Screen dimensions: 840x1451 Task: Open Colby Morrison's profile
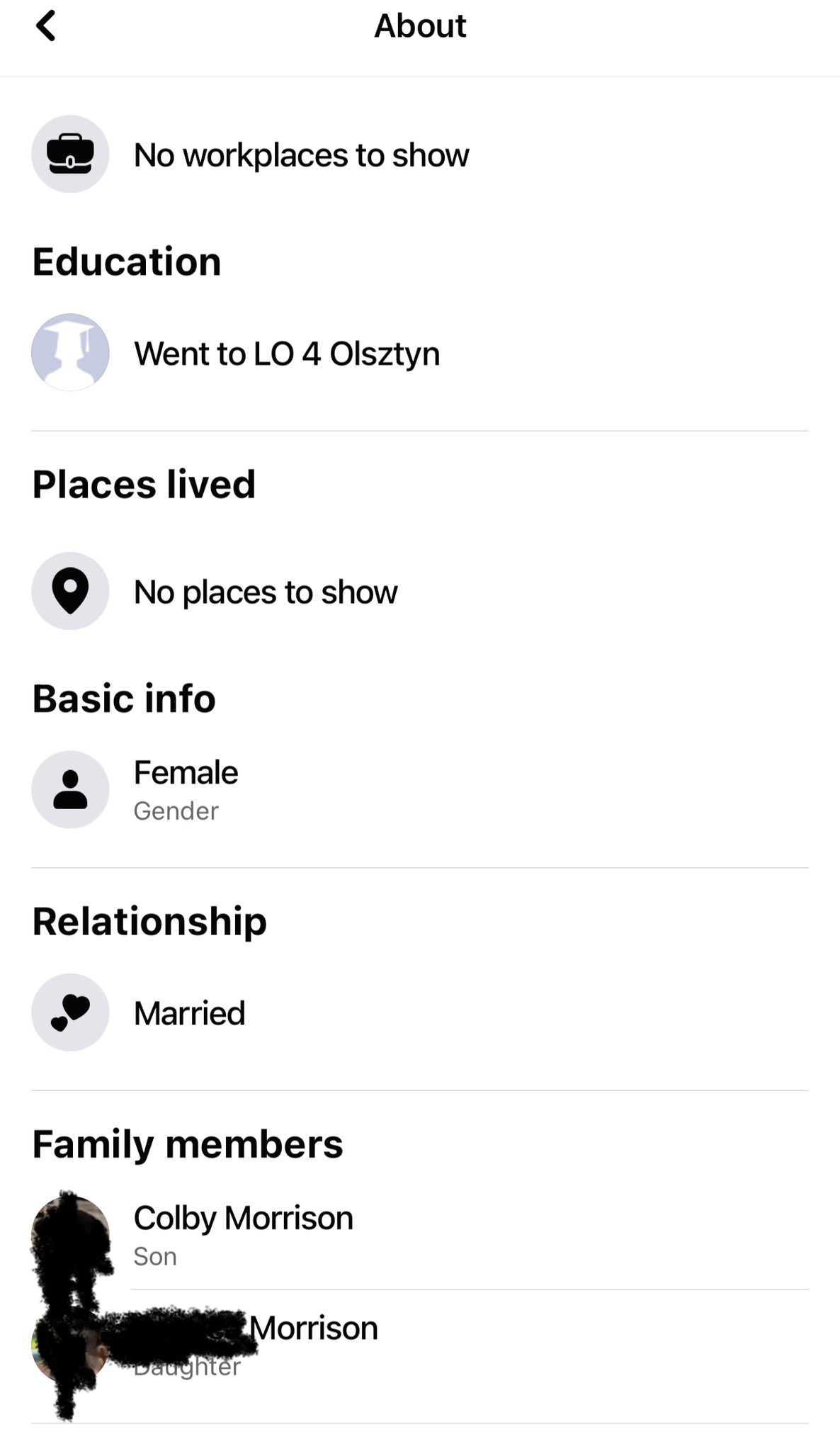243,1219
